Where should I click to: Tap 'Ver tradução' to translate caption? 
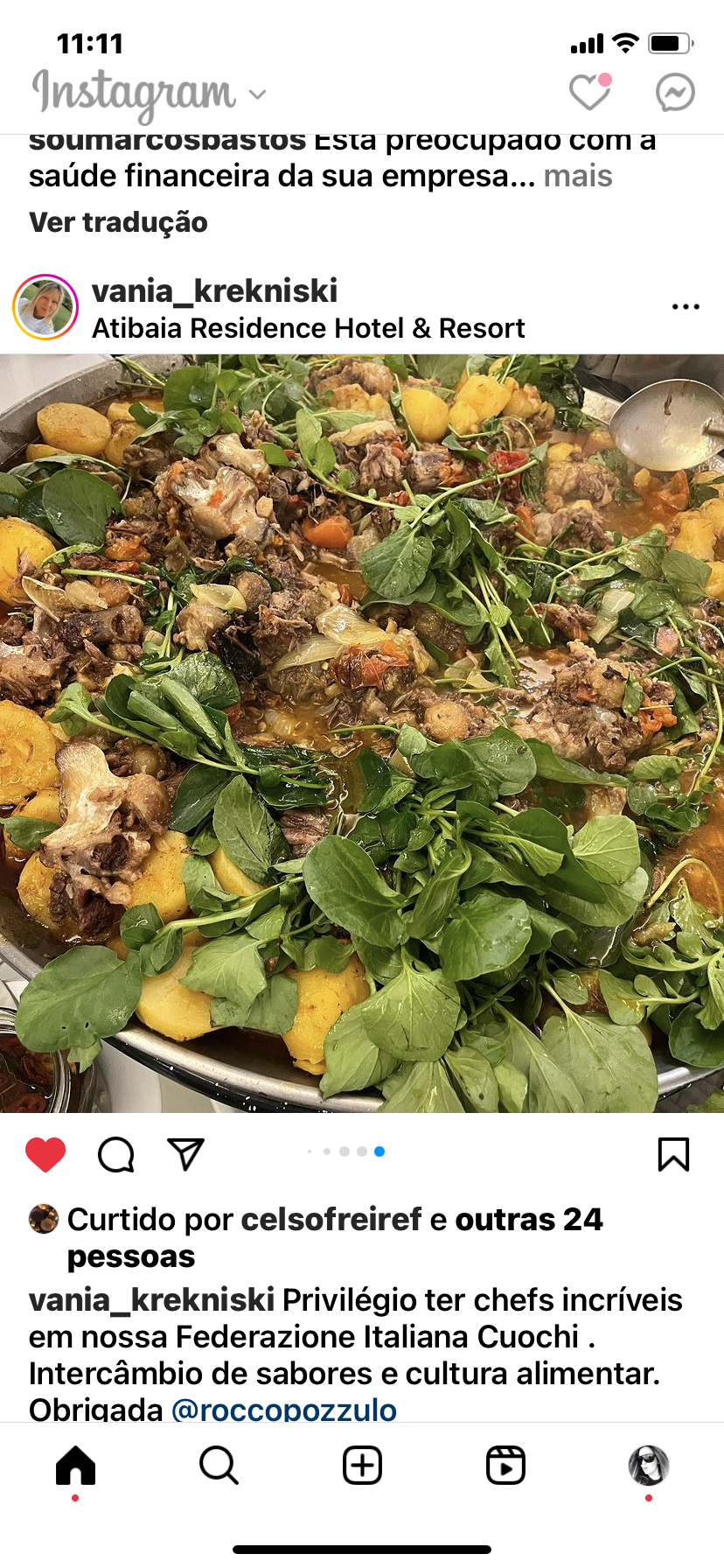click(x=118, y=222)
